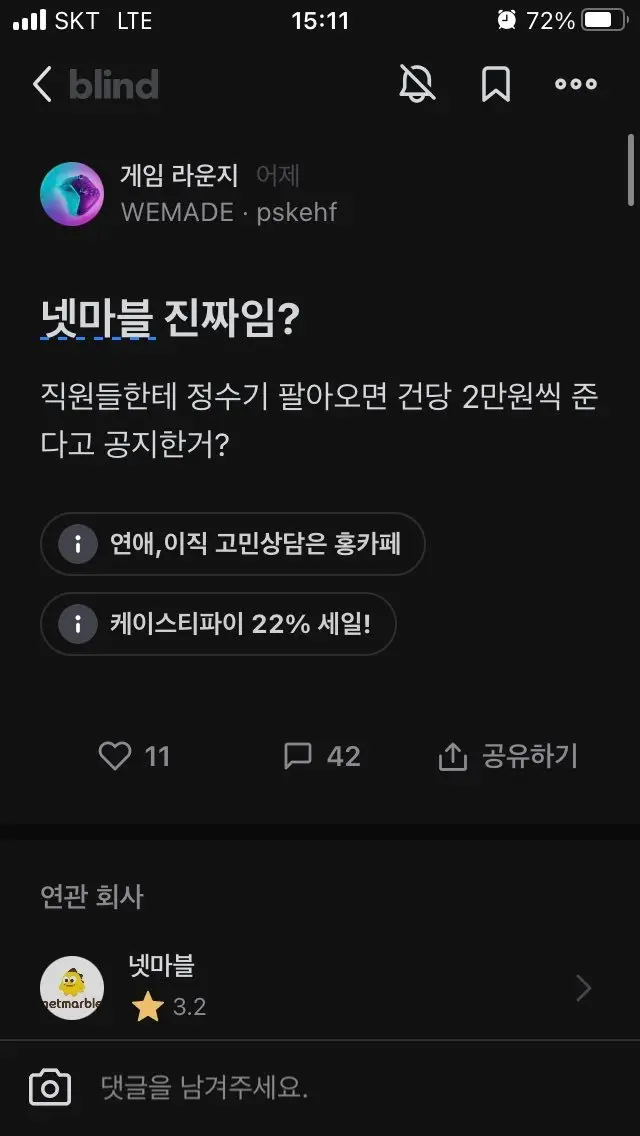The height and width of the screenshot is (1136, 640).
Task: Open the 케이스티파이 22% 세일! chip
Action: [218, 624]
